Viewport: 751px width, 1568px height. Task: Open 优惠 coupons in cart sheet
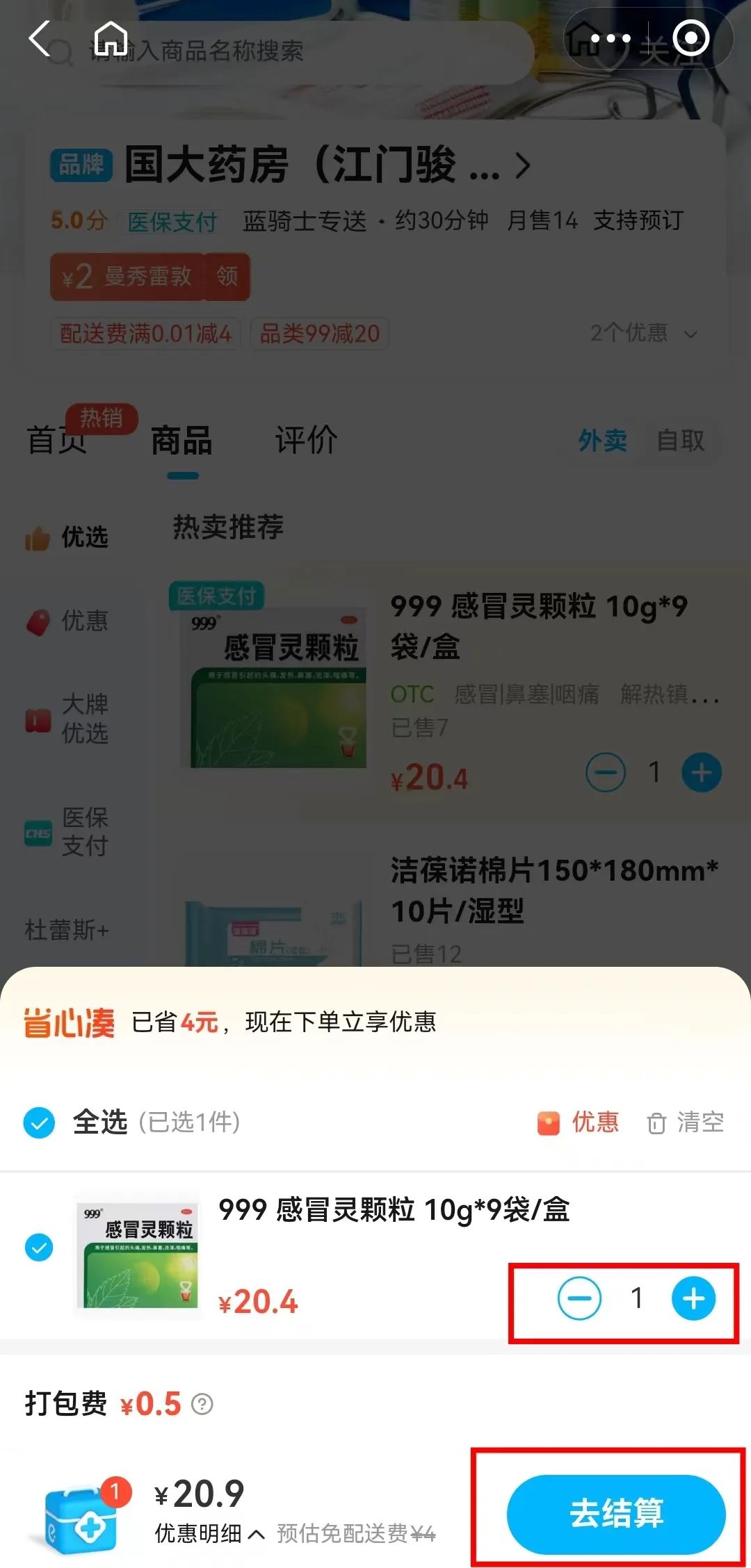click(579, 1122)
